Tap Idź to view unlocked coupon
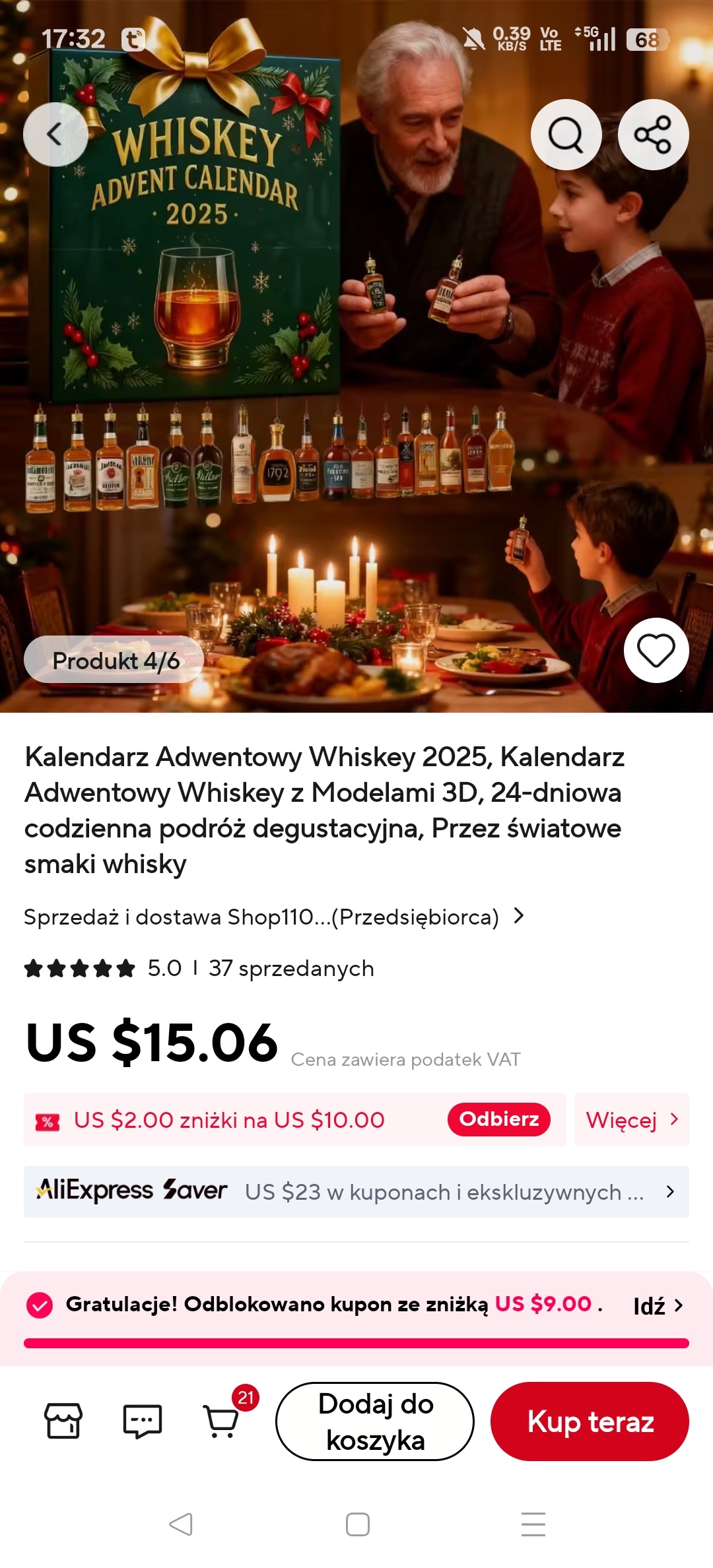The height and width of the screenshot is (1568, 713). click(x=658, y=1305)
